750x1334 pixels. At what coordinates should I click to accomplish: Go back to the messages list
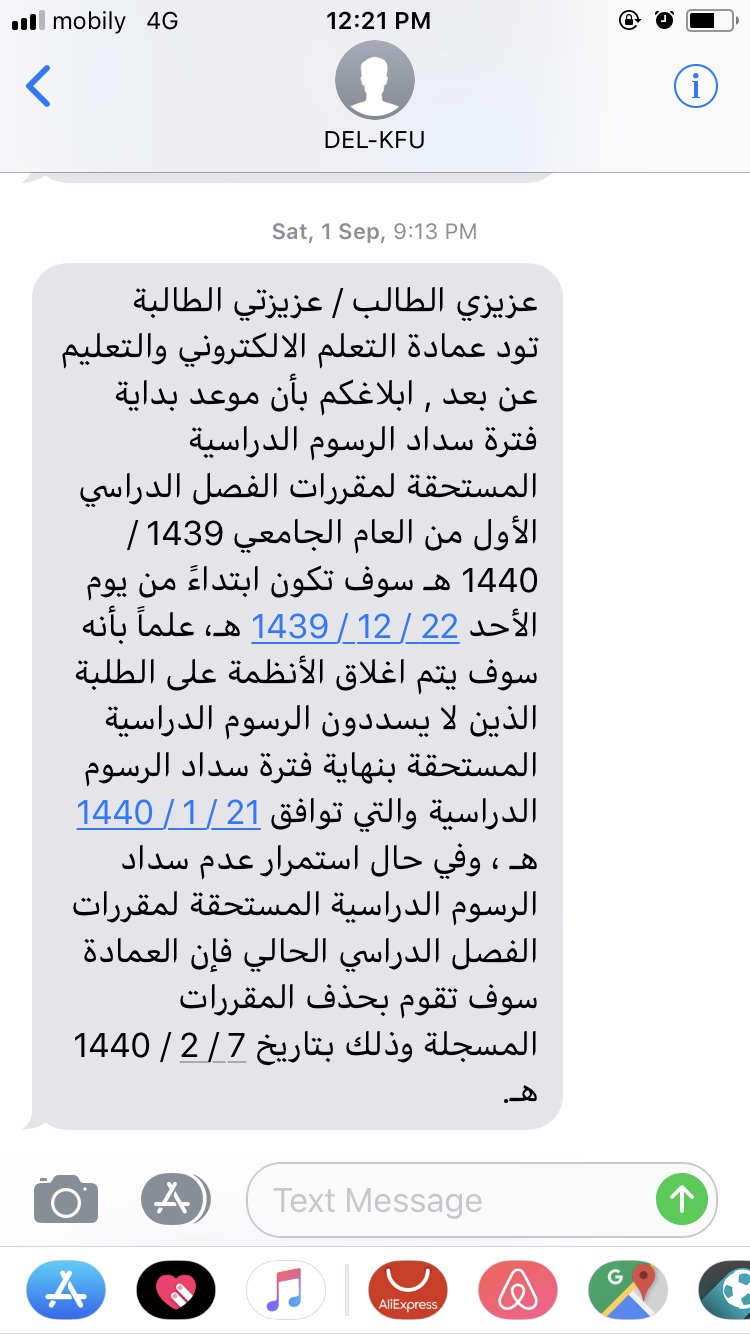coord(38,86)
